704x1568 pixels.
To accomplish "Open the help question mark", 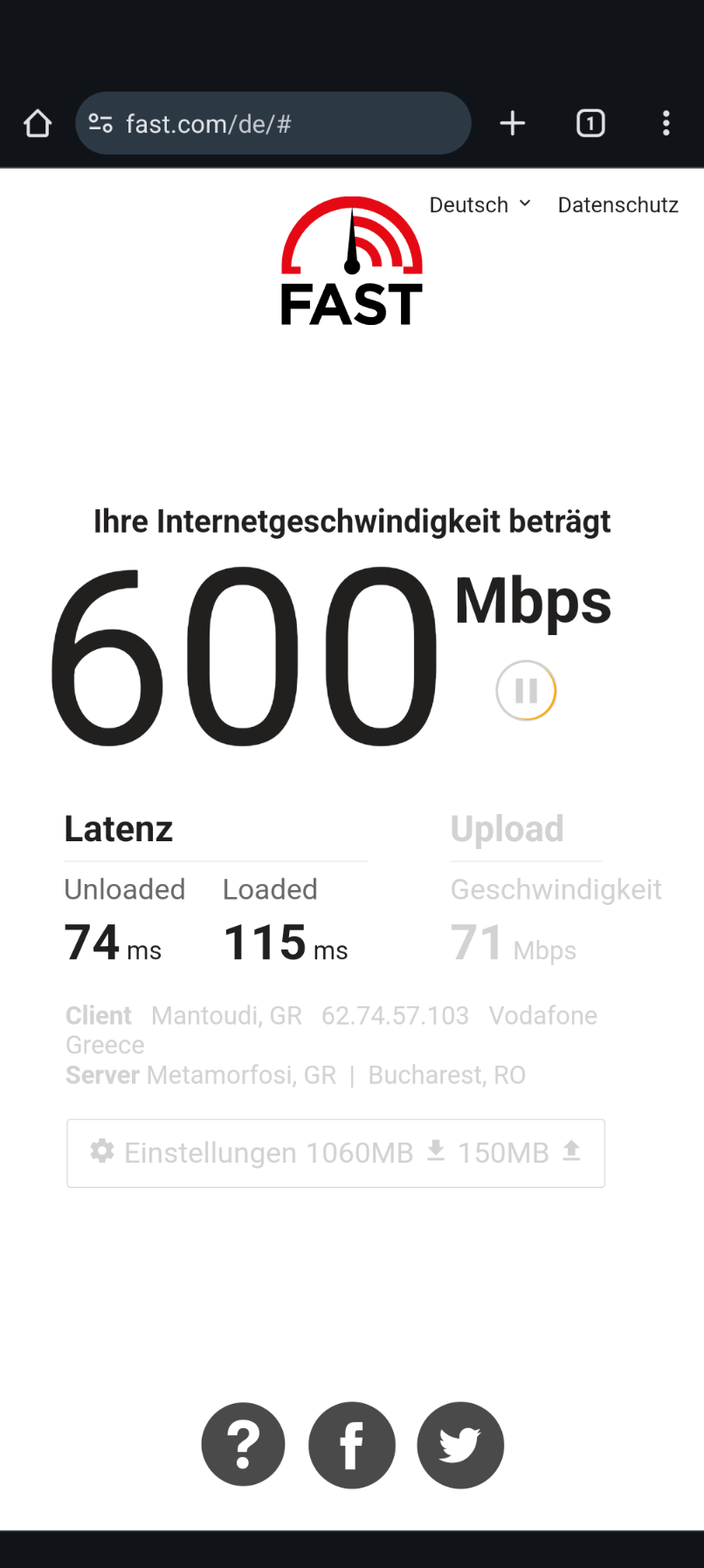I will [243, 1446].
